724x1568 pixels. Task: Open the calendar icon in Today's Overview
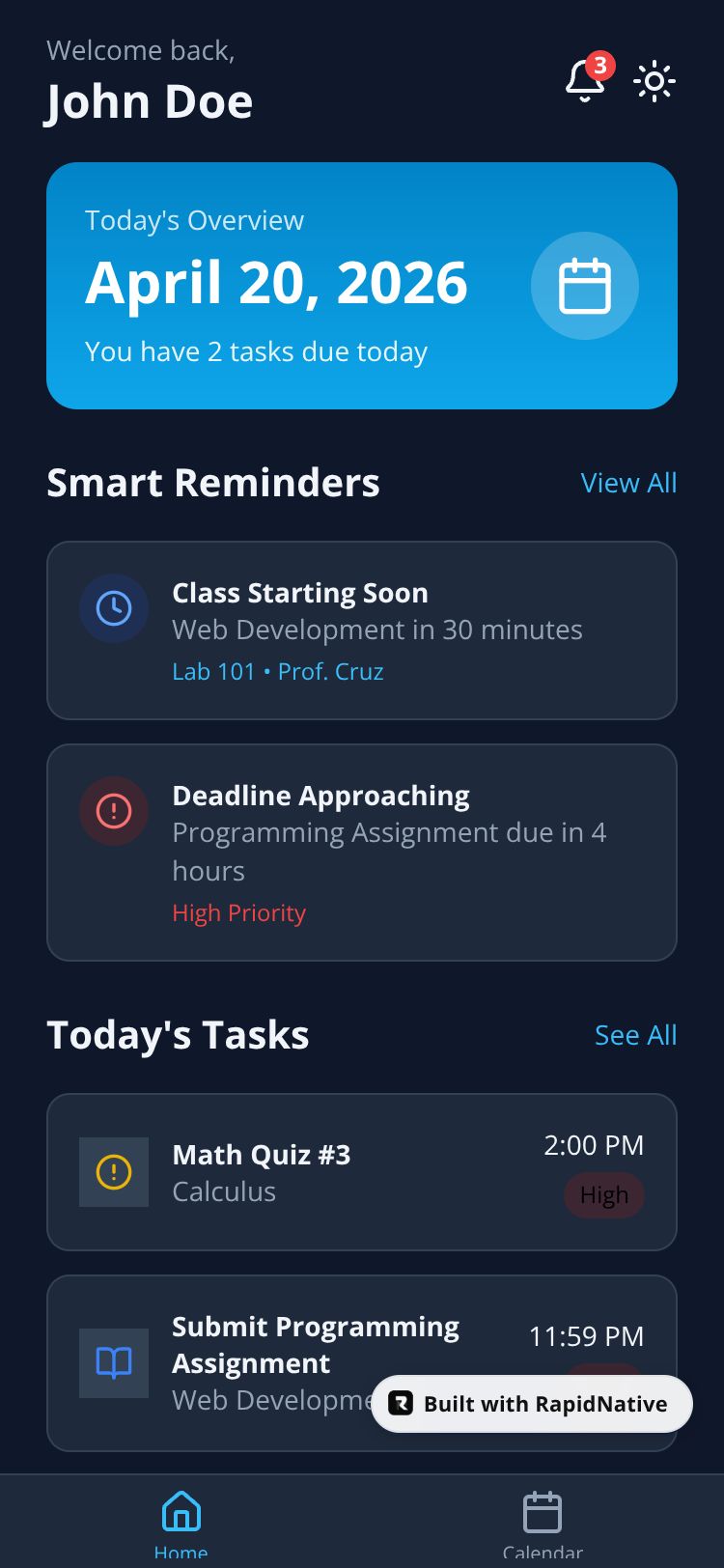585,286
